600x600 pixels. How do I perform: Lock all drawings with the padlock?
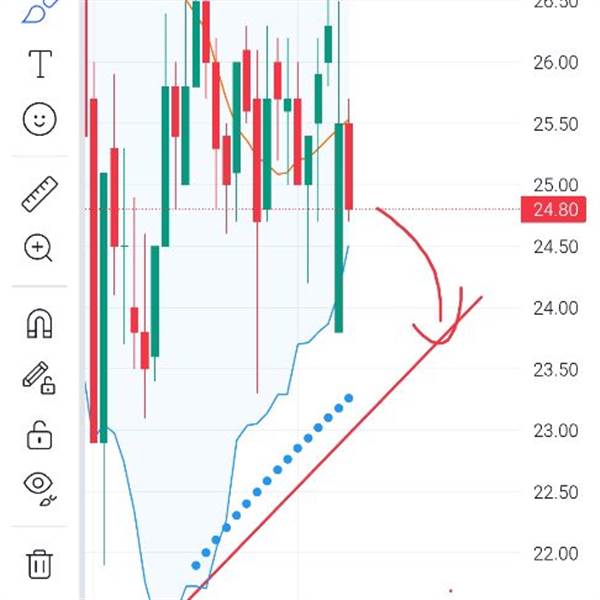[x=39, y=435]
